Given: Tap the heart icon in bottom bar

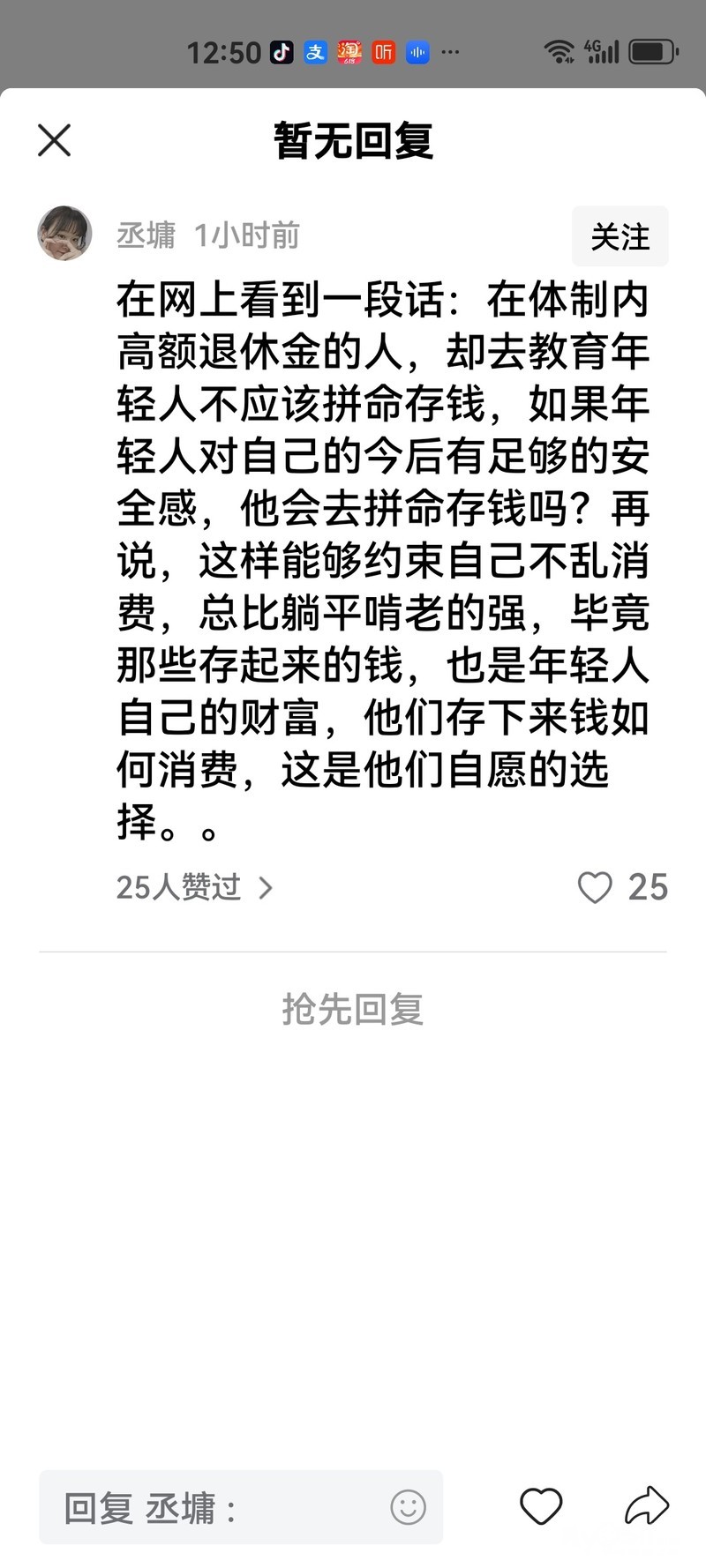Looking at the screenshot, I should (x=541, y=1506).
